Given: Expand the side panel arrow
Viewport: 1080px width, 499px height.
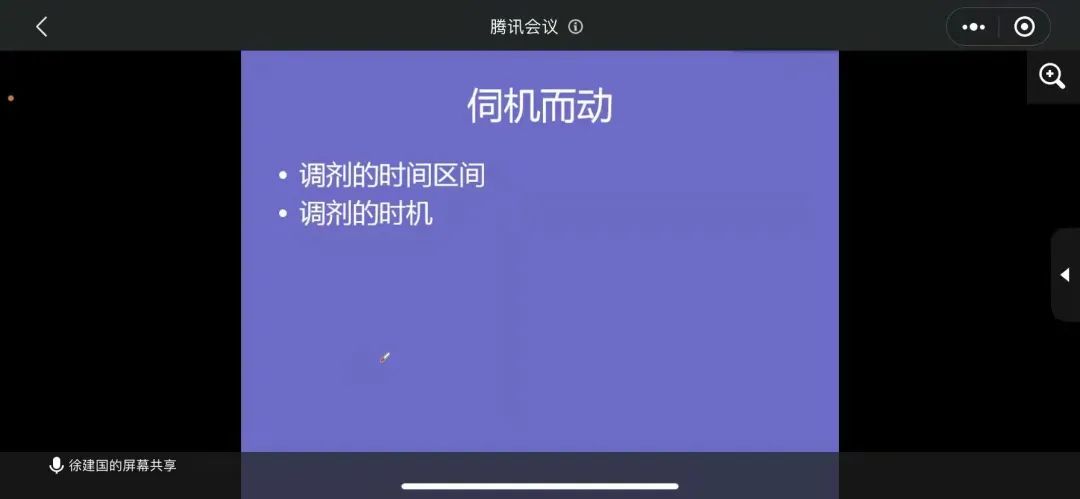Looking at the screenshot, I should pyautogui.click(x=1065, y=274).
